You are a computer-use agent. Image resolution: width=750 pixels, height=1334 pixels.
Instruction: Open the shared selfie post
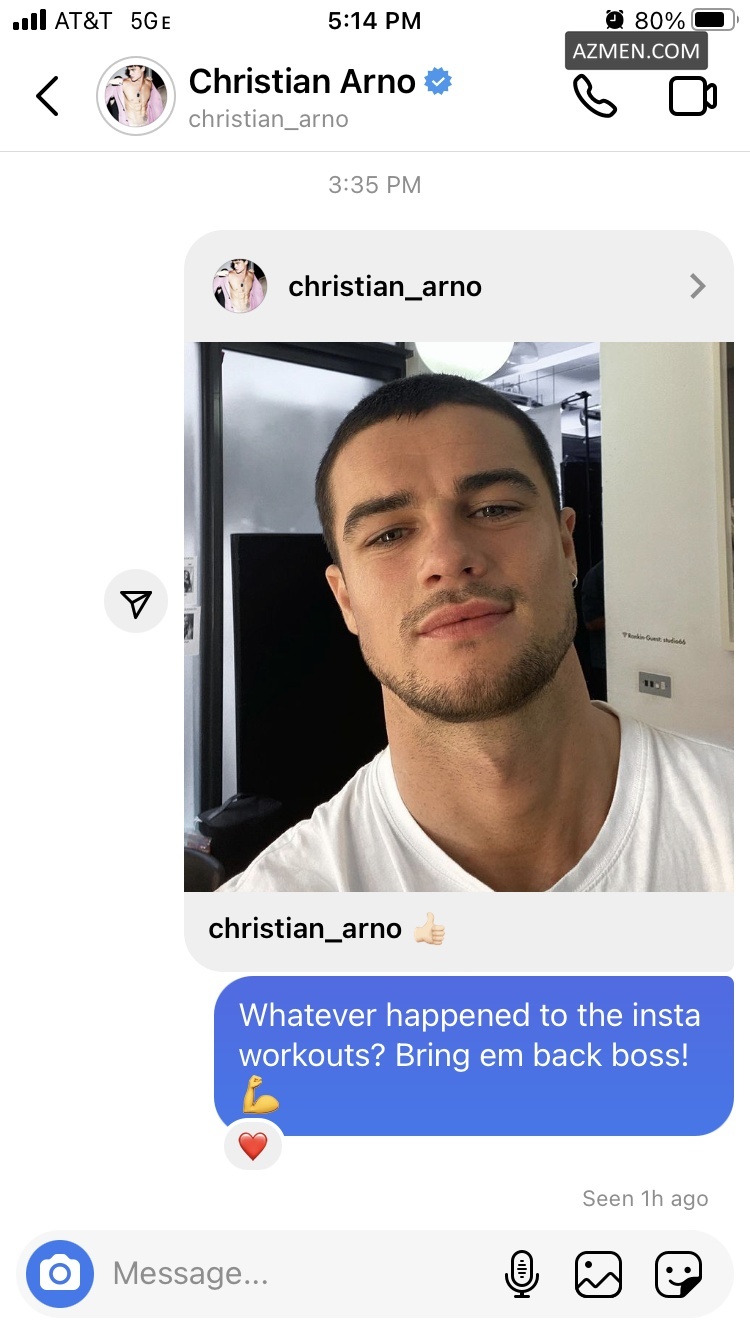(458, 616)
